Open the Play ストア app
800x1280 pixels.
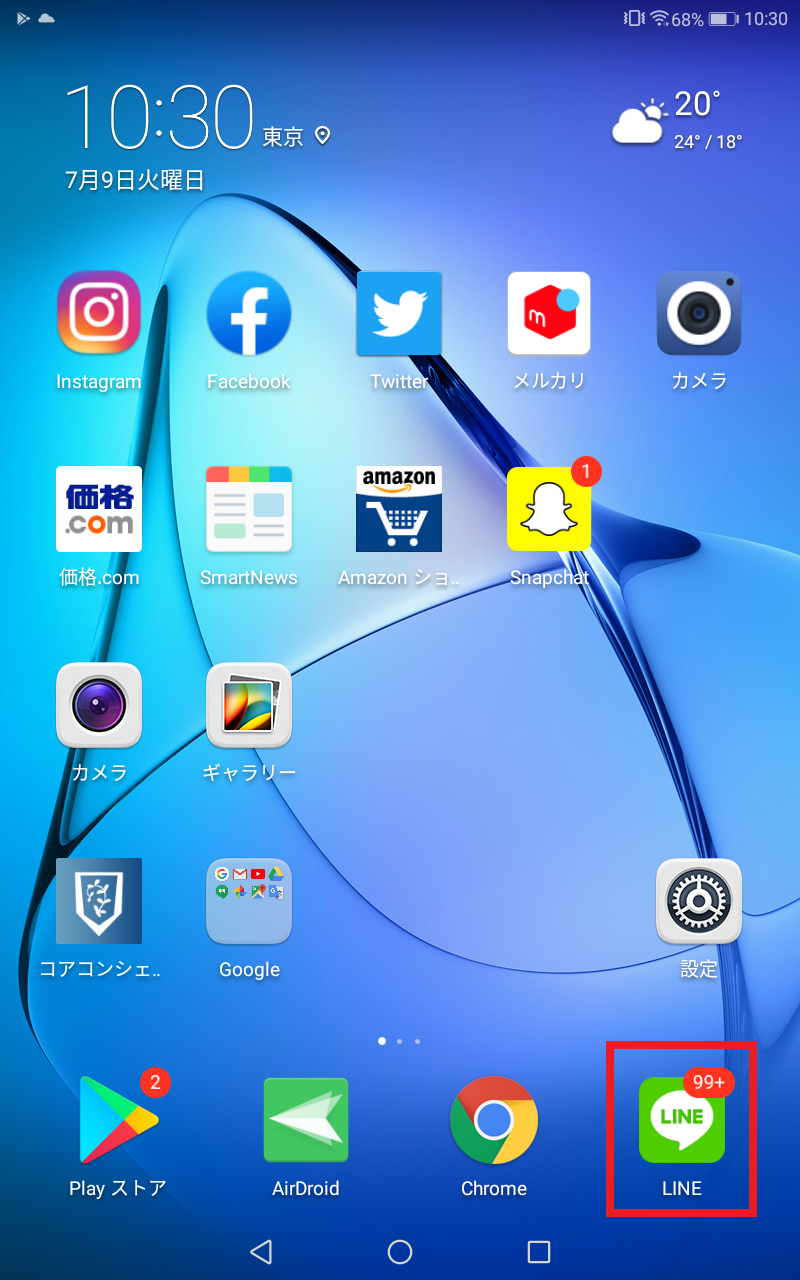click(x=118, y=1120)
